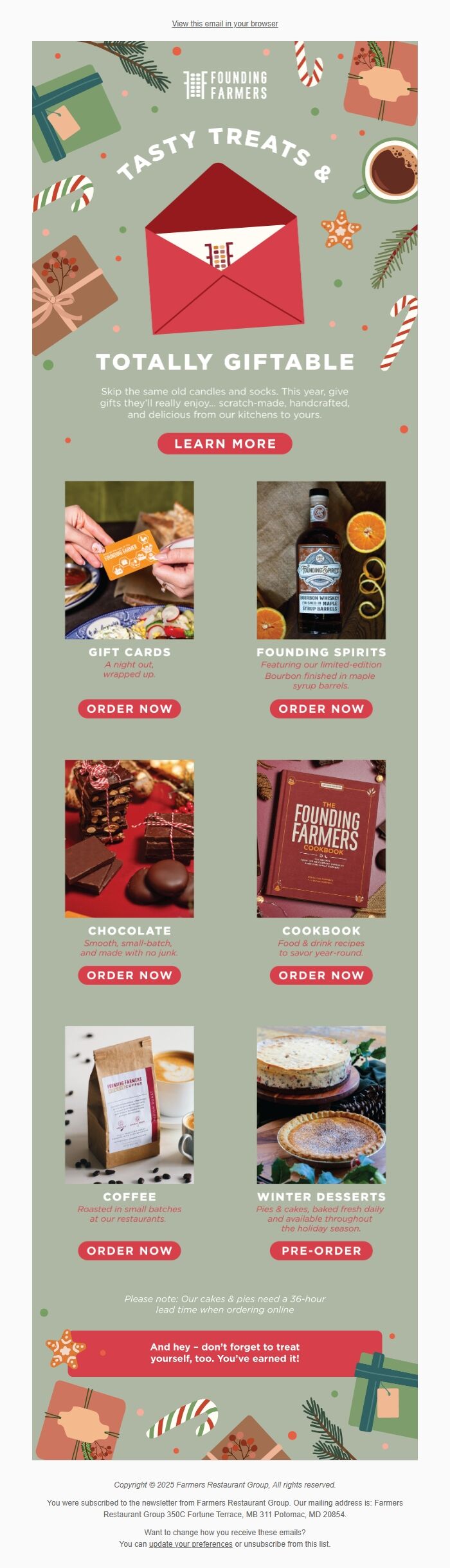Order now under Founding Spirits
The width and height of the screenshot is (450, 1568).
(321, 708)
